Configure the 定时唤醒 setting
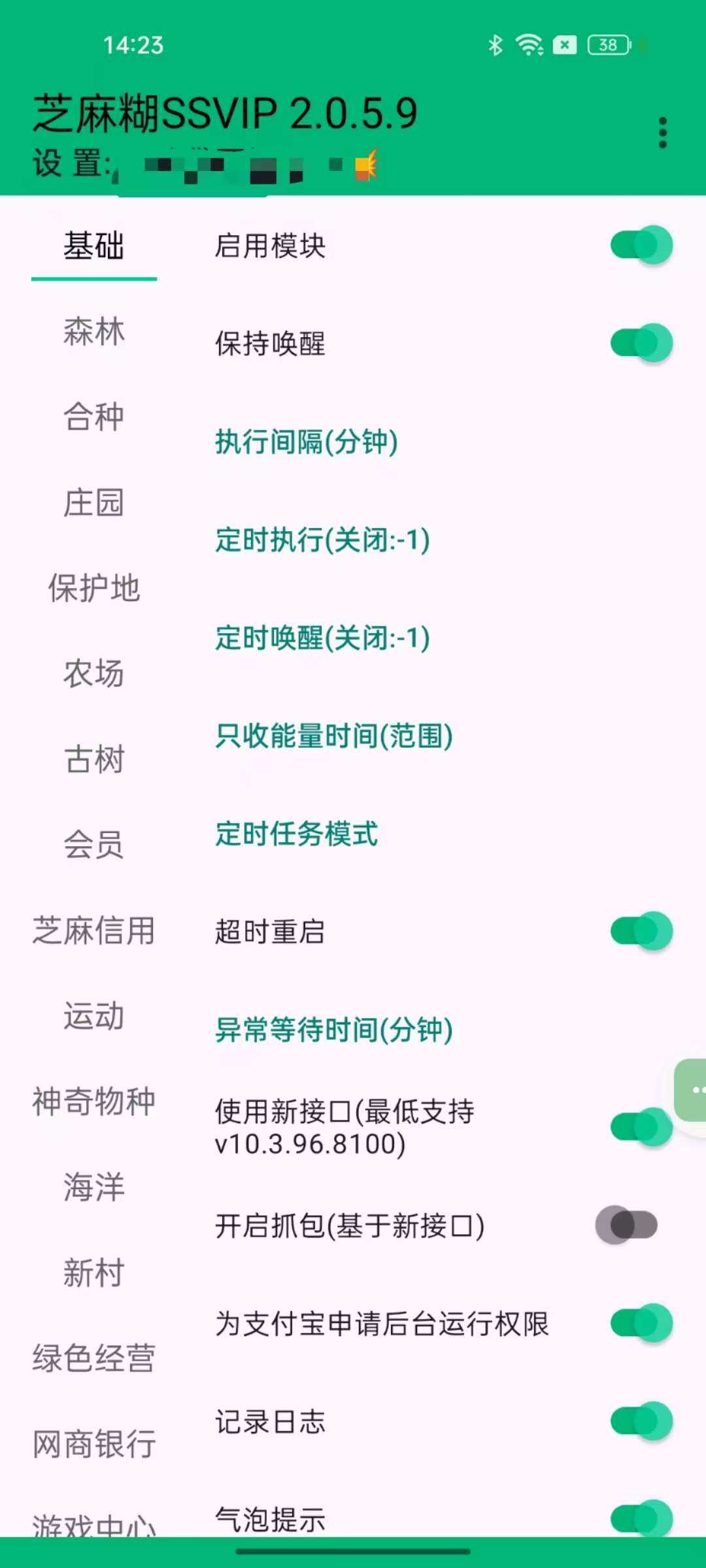 (x=320, y=638)
